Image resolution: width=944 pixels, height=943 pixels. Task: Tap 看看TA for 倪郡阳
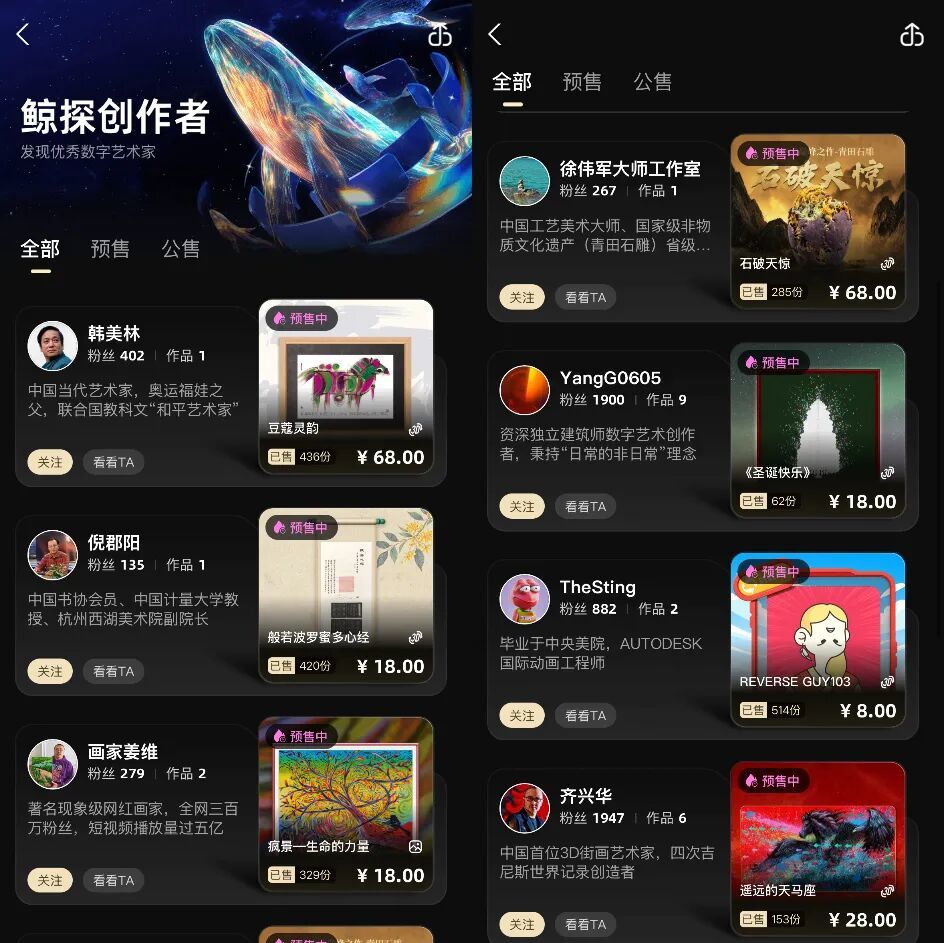pos(113,671)
